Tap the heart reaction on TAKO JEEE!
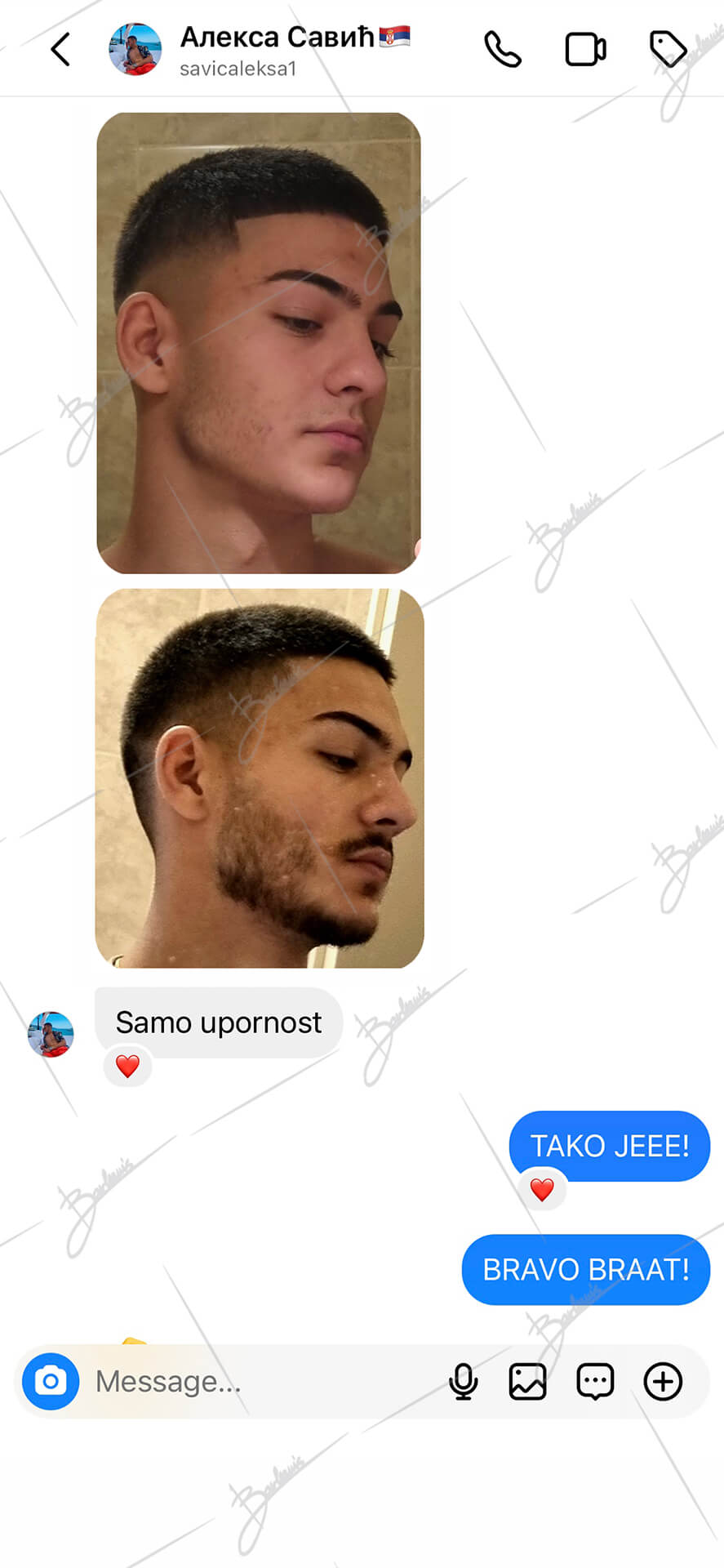Image resolution: width=724 pixels, height=1568 pixels. [542, 1189]
